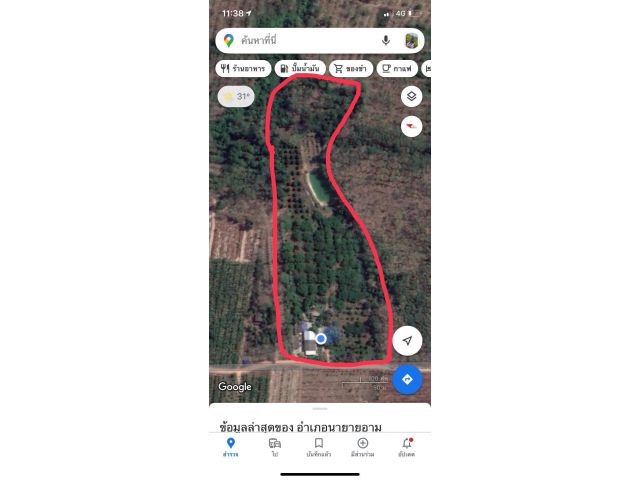Switch to the บันทึกแล้ว Saved tab
The image size is (640, 480).
[319, 447]
